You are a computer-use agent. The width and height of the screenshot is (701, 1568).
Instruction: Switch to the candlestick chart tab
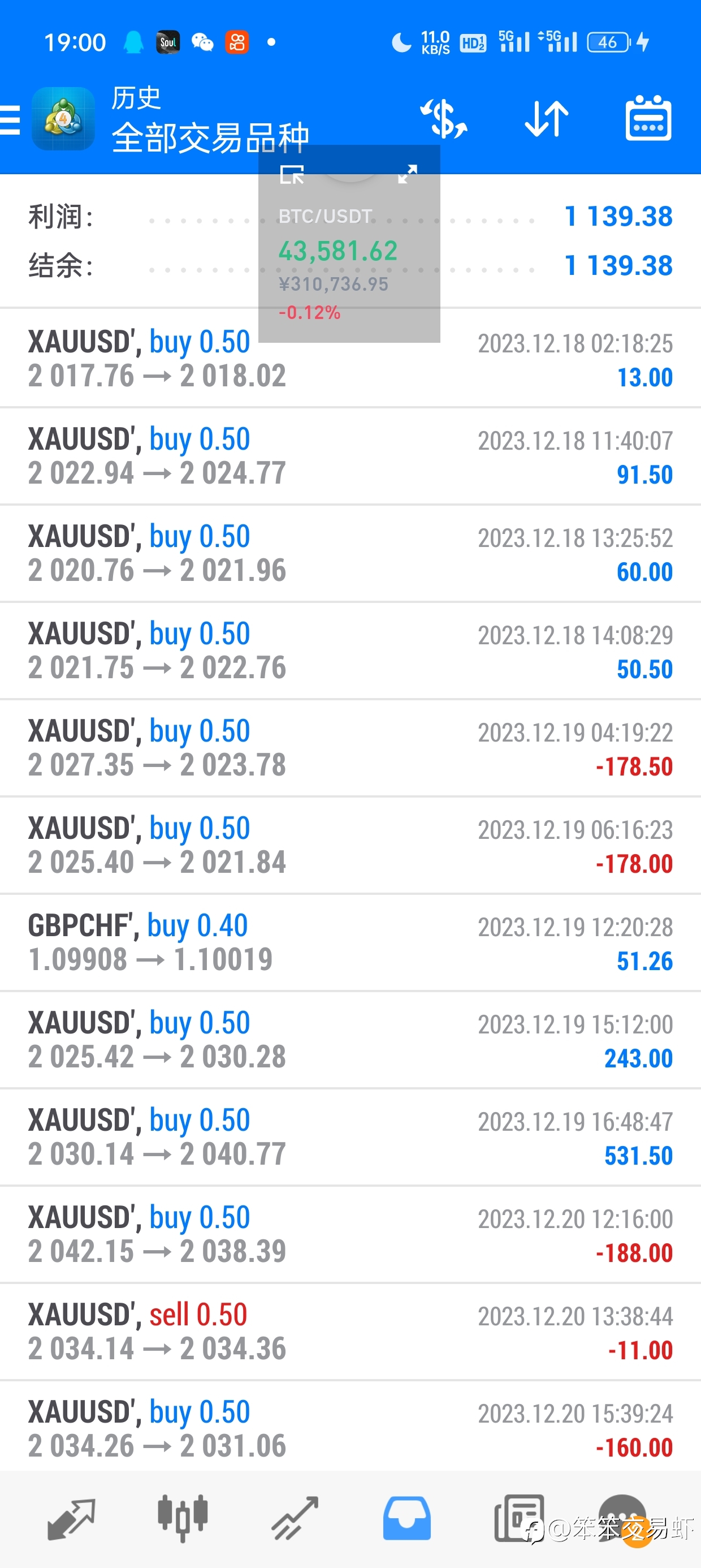click(183, 1518)
